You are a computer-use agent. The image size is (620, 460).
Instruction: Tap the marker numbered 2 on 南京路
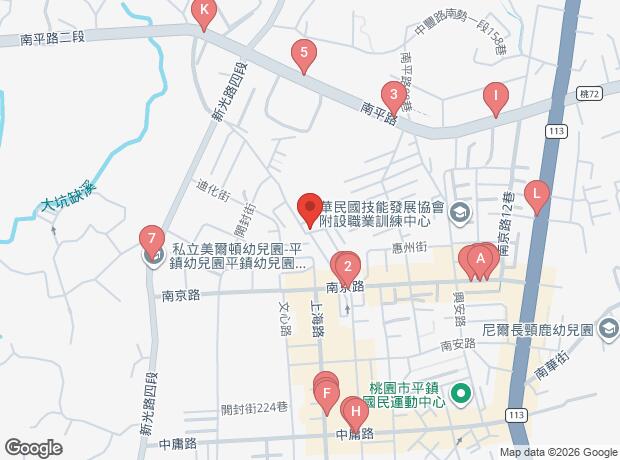346,266
